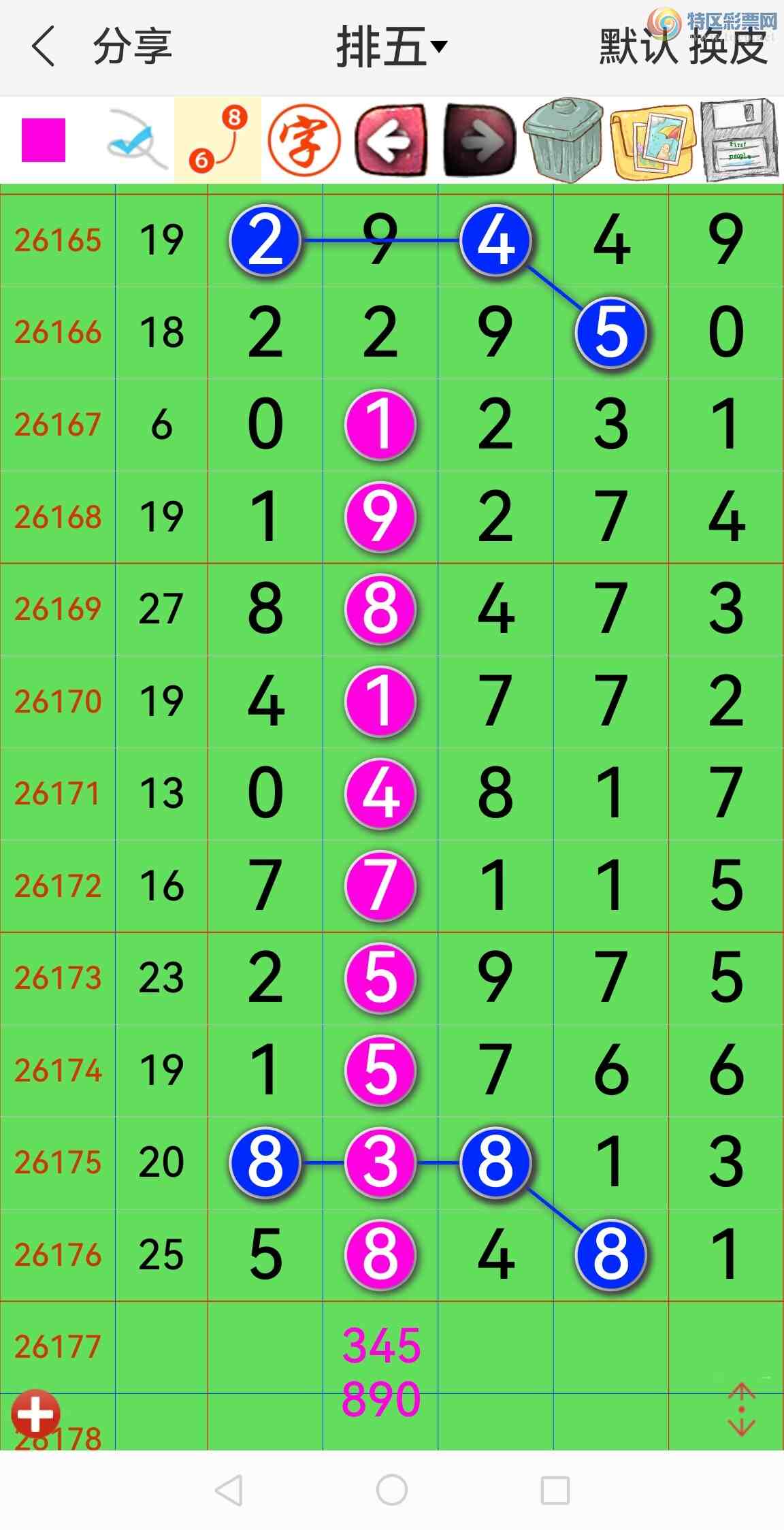Image resolution: width=784 pixels, height=1530 pixels.
Task: Tap 默认 to reset default settings
Action: [638, 46]
